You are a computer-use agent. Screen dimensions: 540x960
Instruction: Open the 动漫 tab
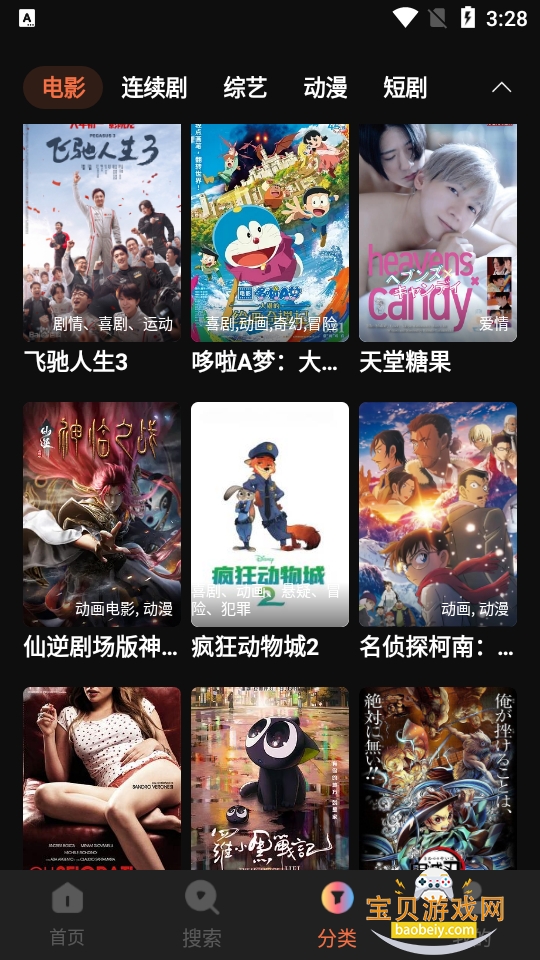[x=325, y=88]
